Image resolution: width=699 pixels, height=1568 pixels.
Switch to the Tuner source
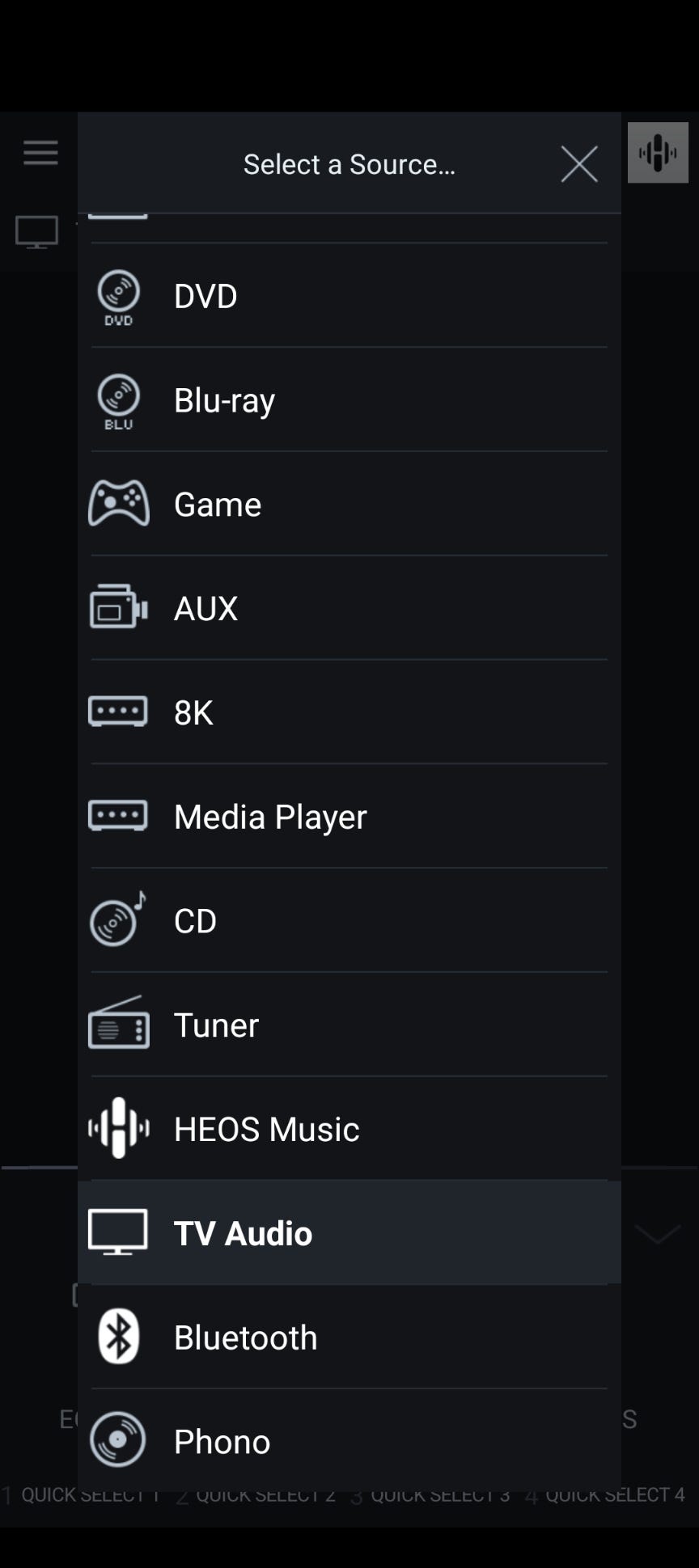(x=349, y=1025)
